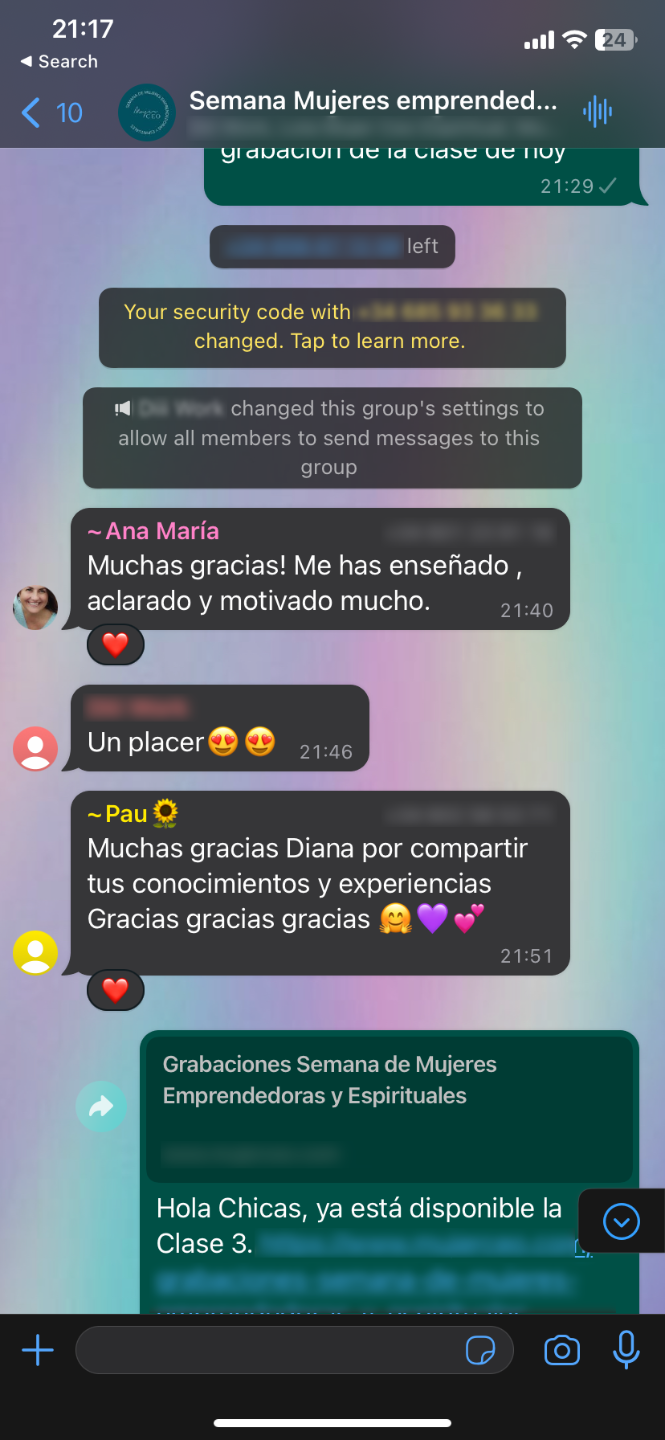Record a voice message
The height and width of the screenshot is (1440, 665).
coord(626,1351)
